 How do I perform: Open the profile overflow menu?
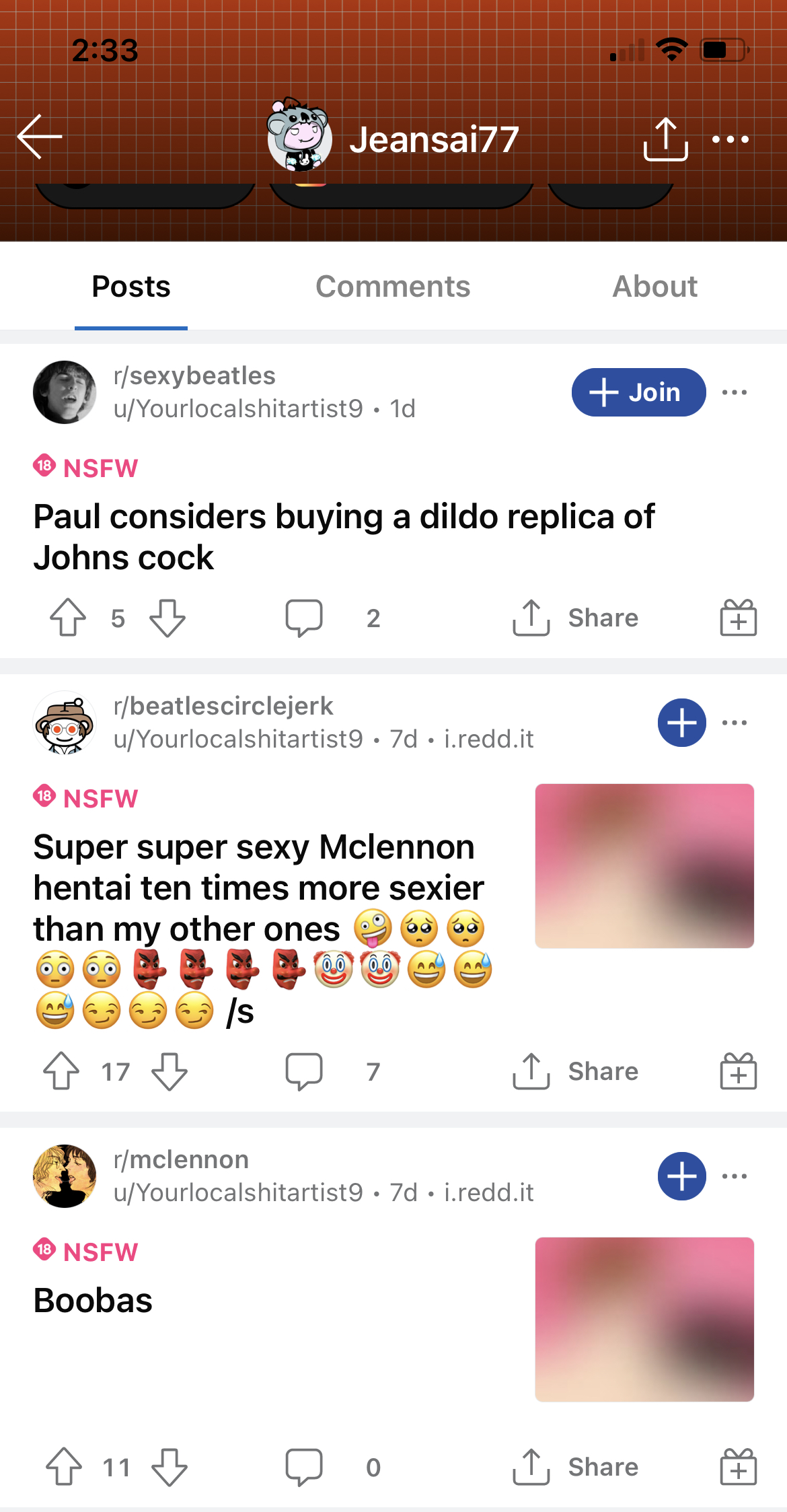(730, 139)
